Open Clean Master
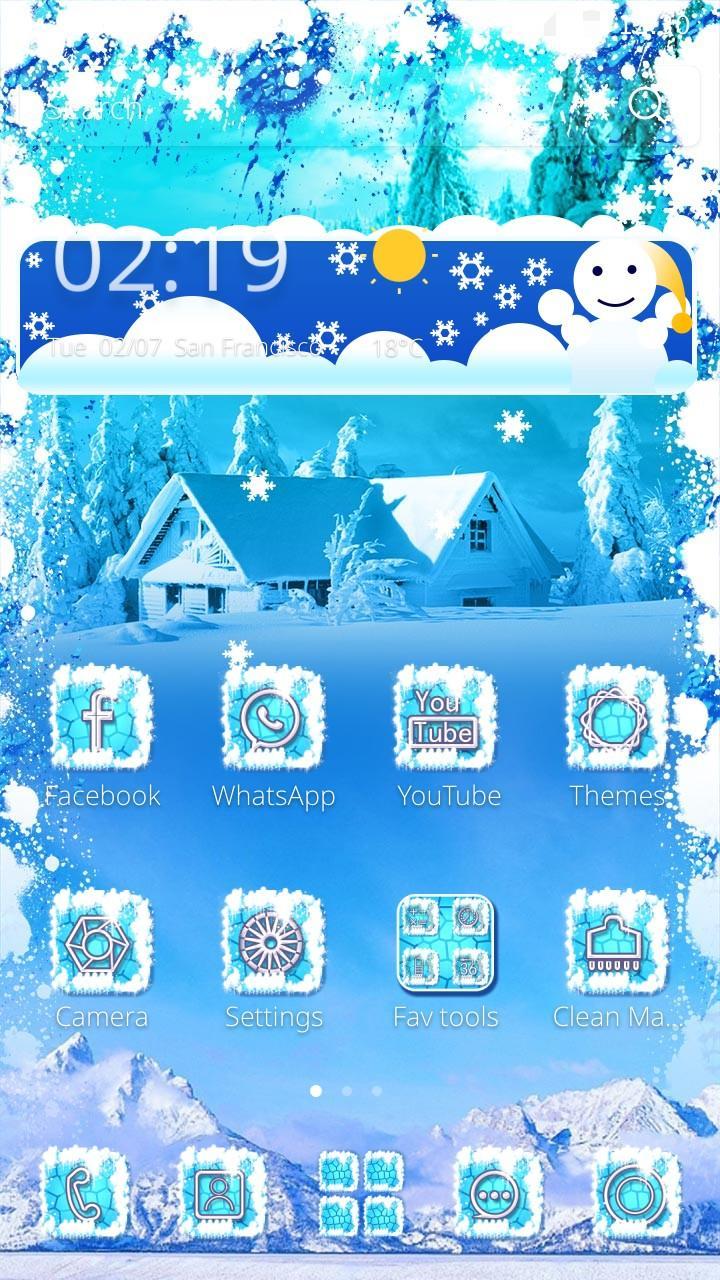 (617, 943)
